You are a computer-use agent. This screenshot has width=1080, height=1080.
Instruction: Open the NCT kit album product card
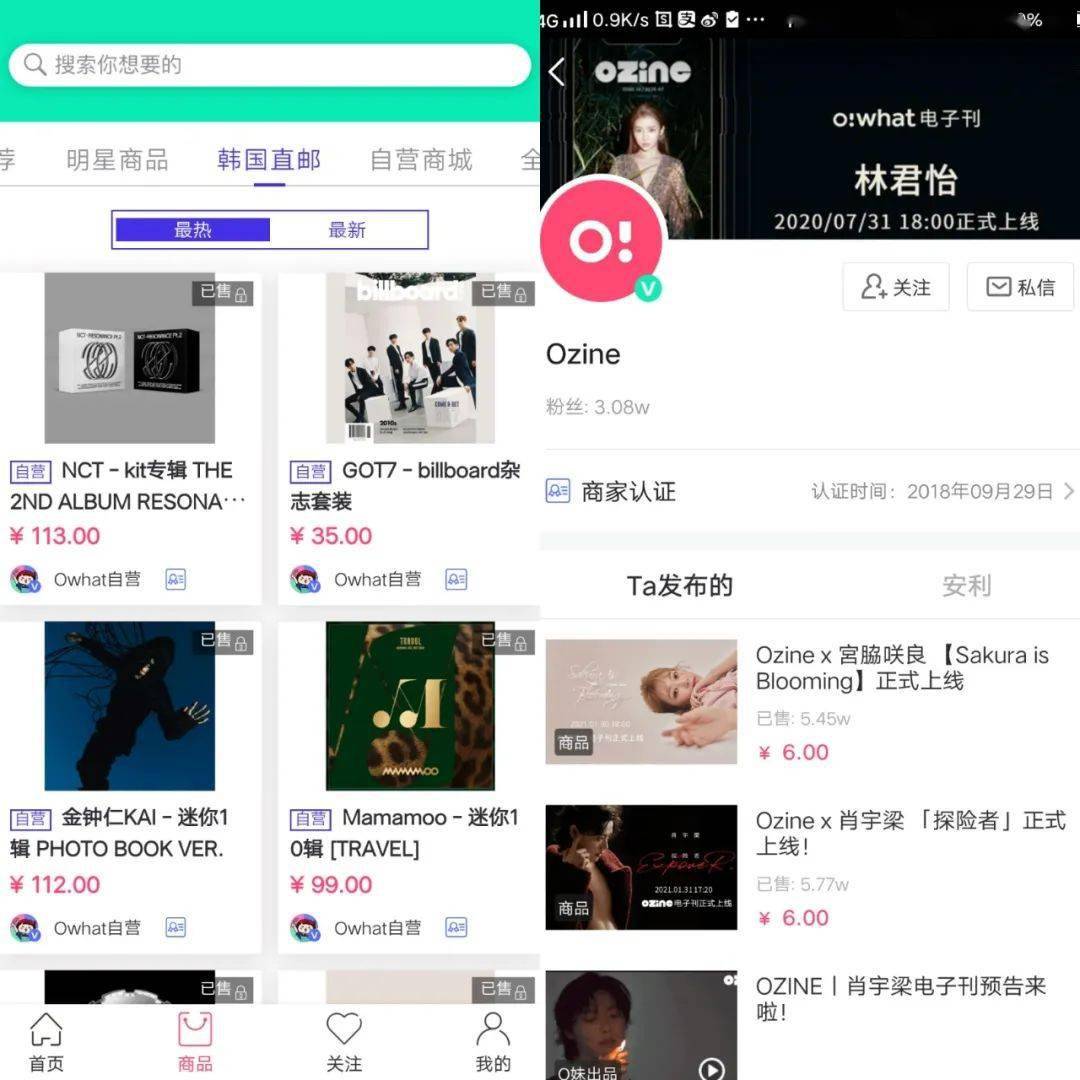(x=130, y=440)
